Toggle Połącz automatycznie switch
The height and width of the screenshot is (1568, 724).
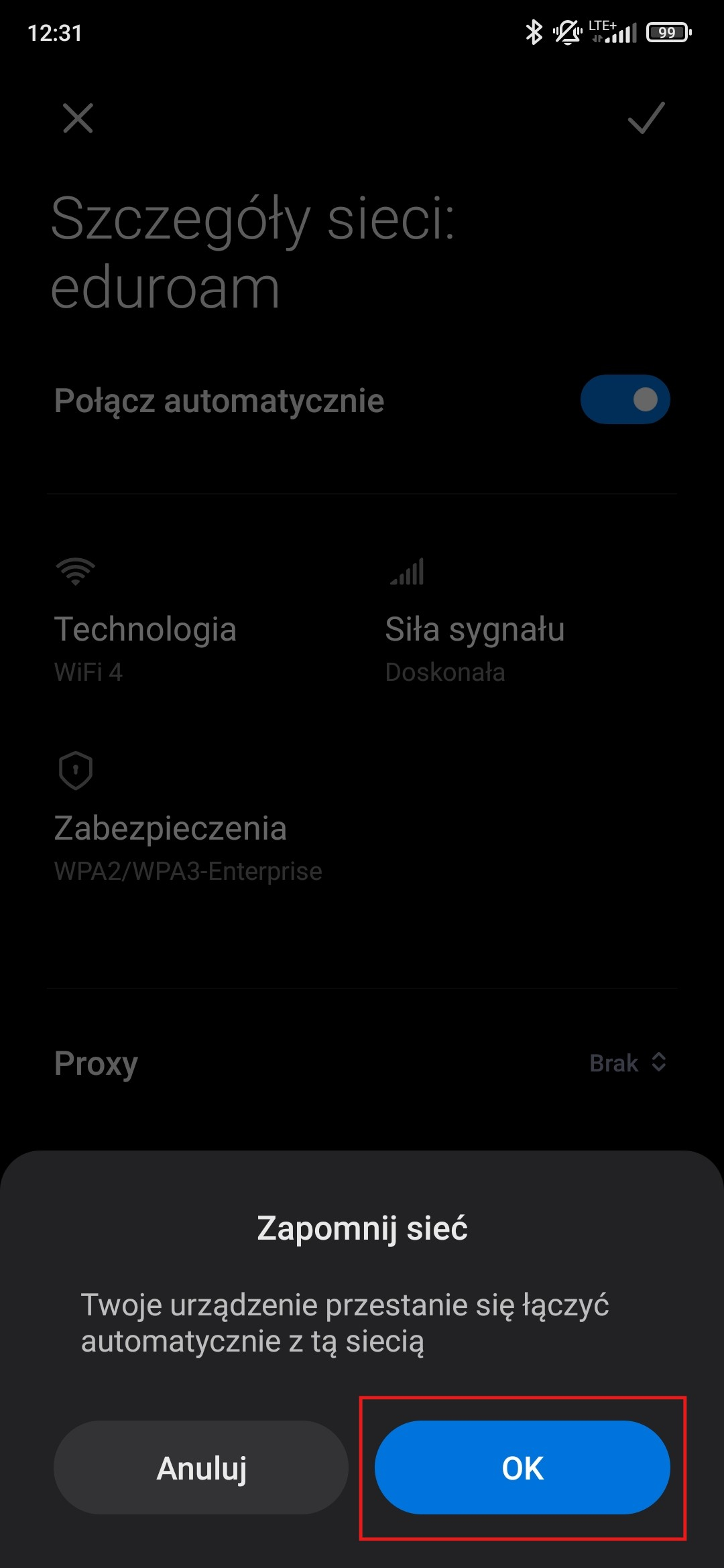point(625,400)
